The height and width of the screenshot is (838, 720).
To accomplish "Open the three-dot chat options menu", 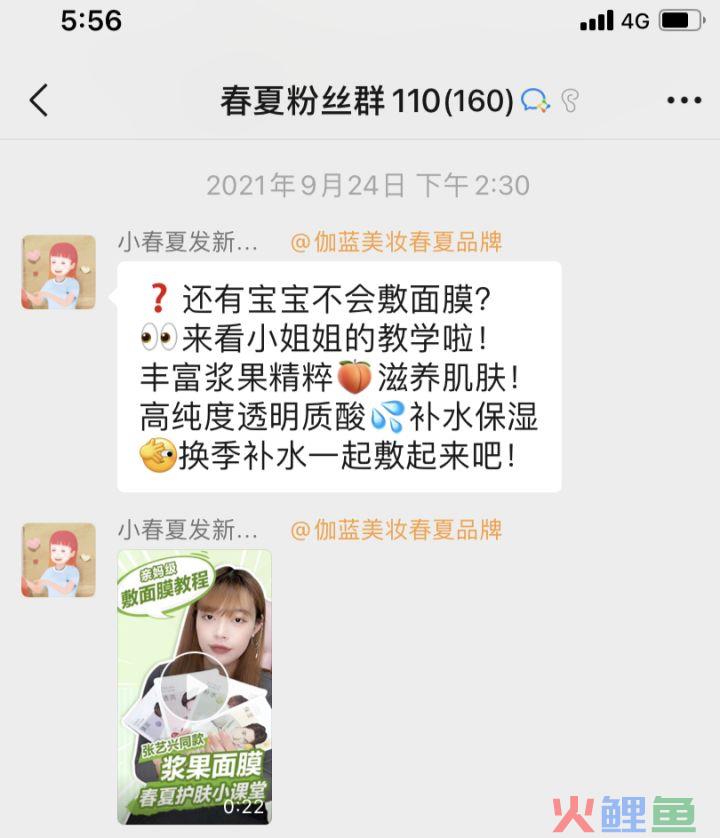I will tap(684, 100).
